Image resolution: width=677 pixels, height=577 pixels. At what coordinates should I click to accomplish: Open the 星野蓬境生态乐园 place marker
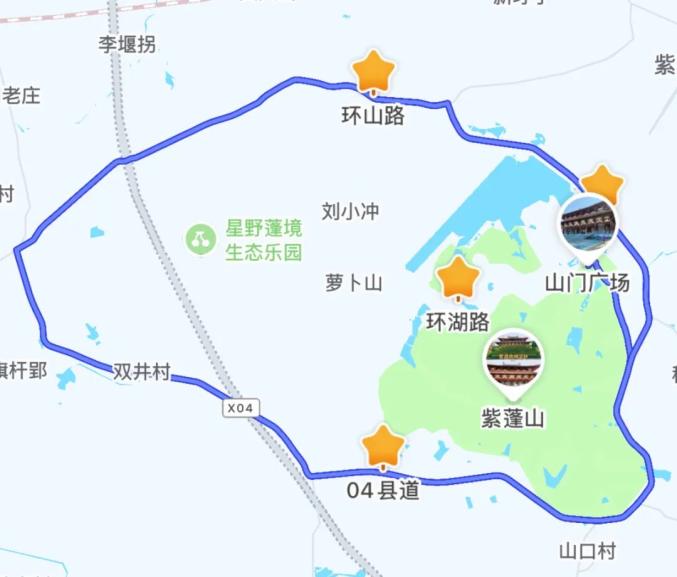[x=201, y=237]
